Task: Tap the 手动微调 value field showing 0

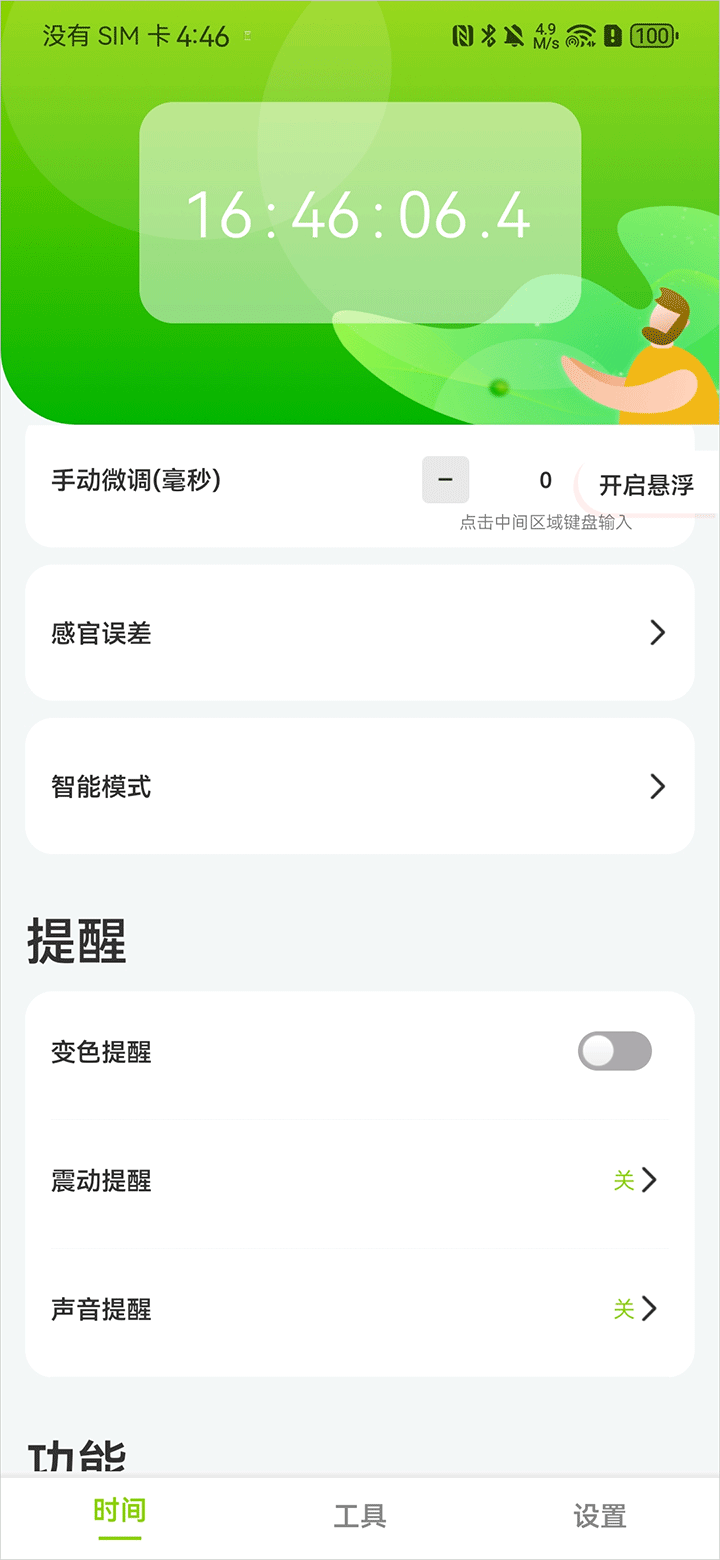Action: coord(545,480)
